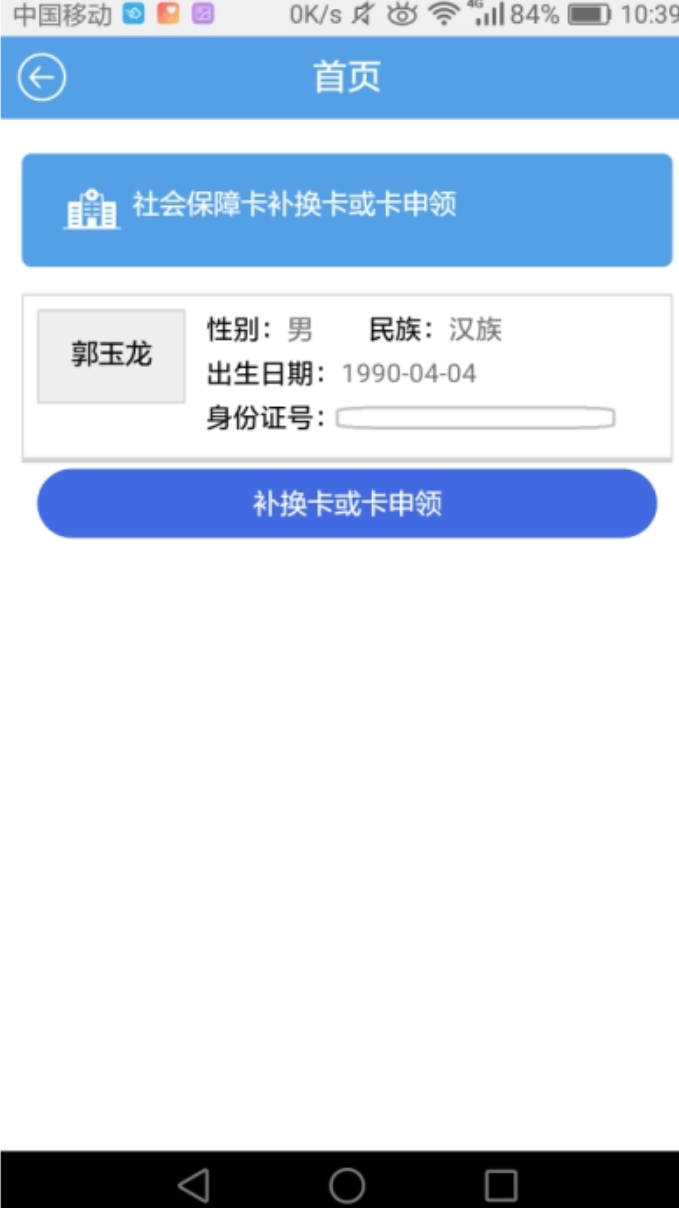Open the recent apps view
The height and width of the screenshot is (1208, 679).
click(x=501, y=1185)
